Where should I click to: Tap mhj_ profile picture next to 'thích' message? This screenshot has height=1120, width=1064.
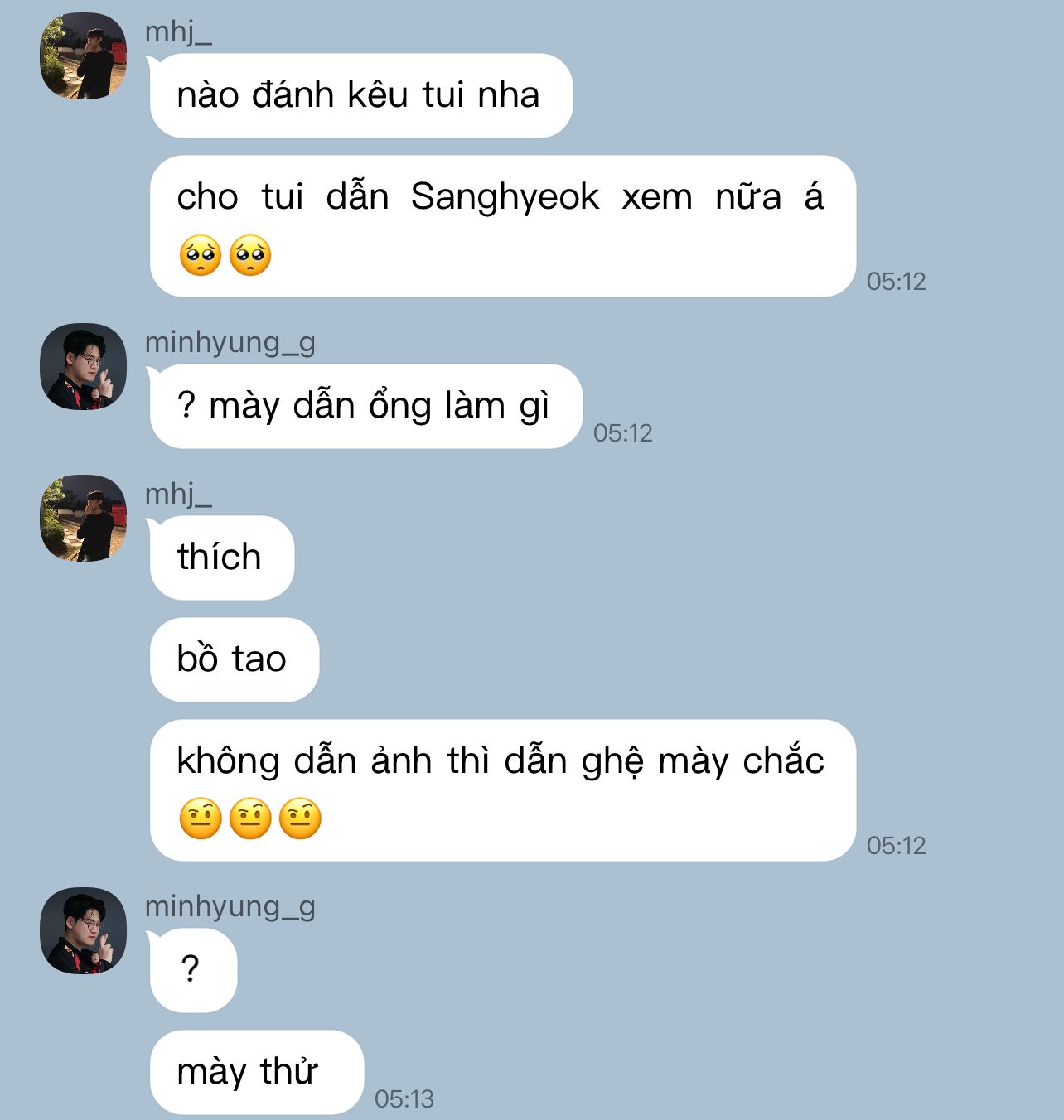tap(83, 518)
